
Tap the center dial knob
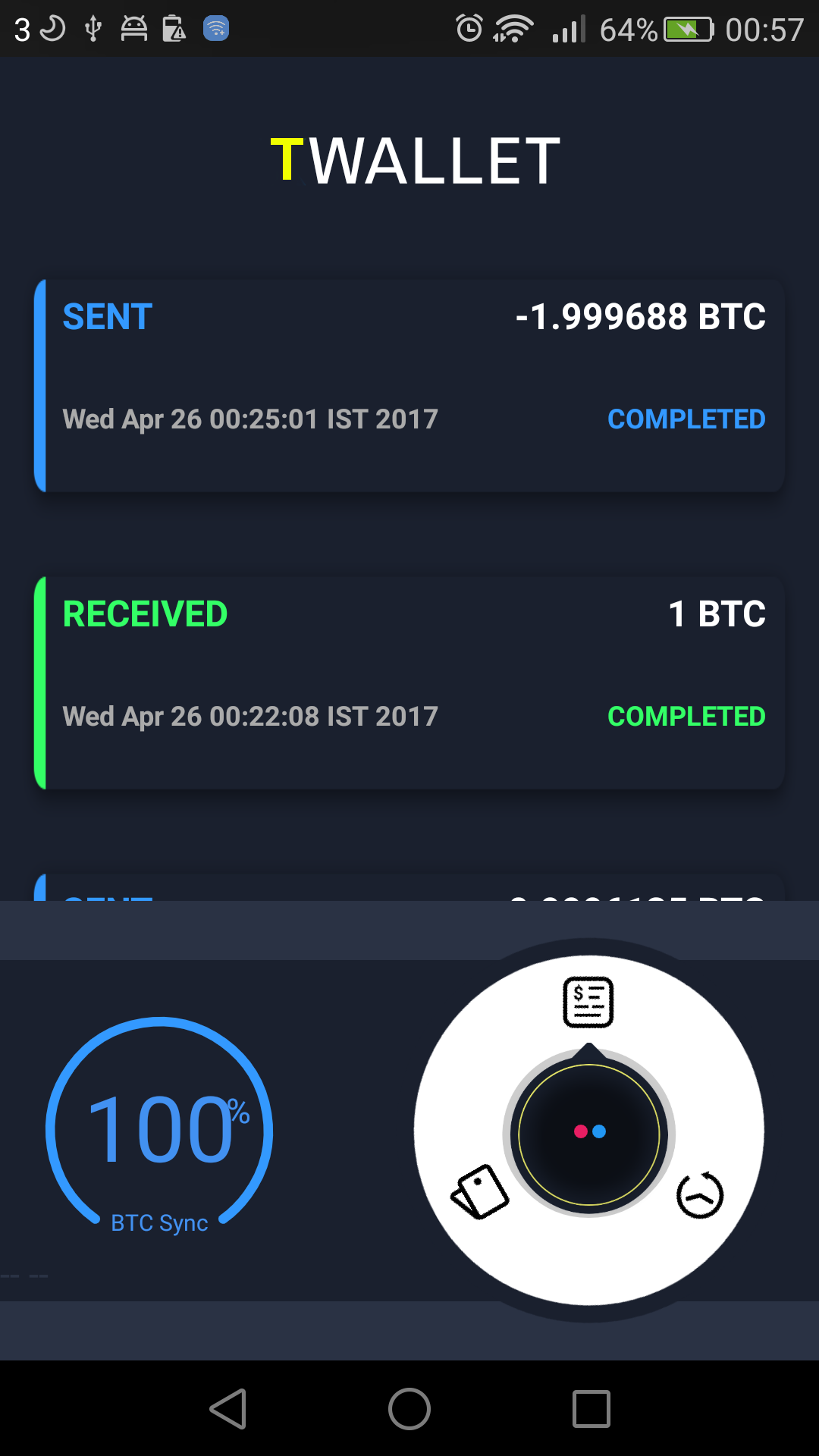coord(589,1131)
